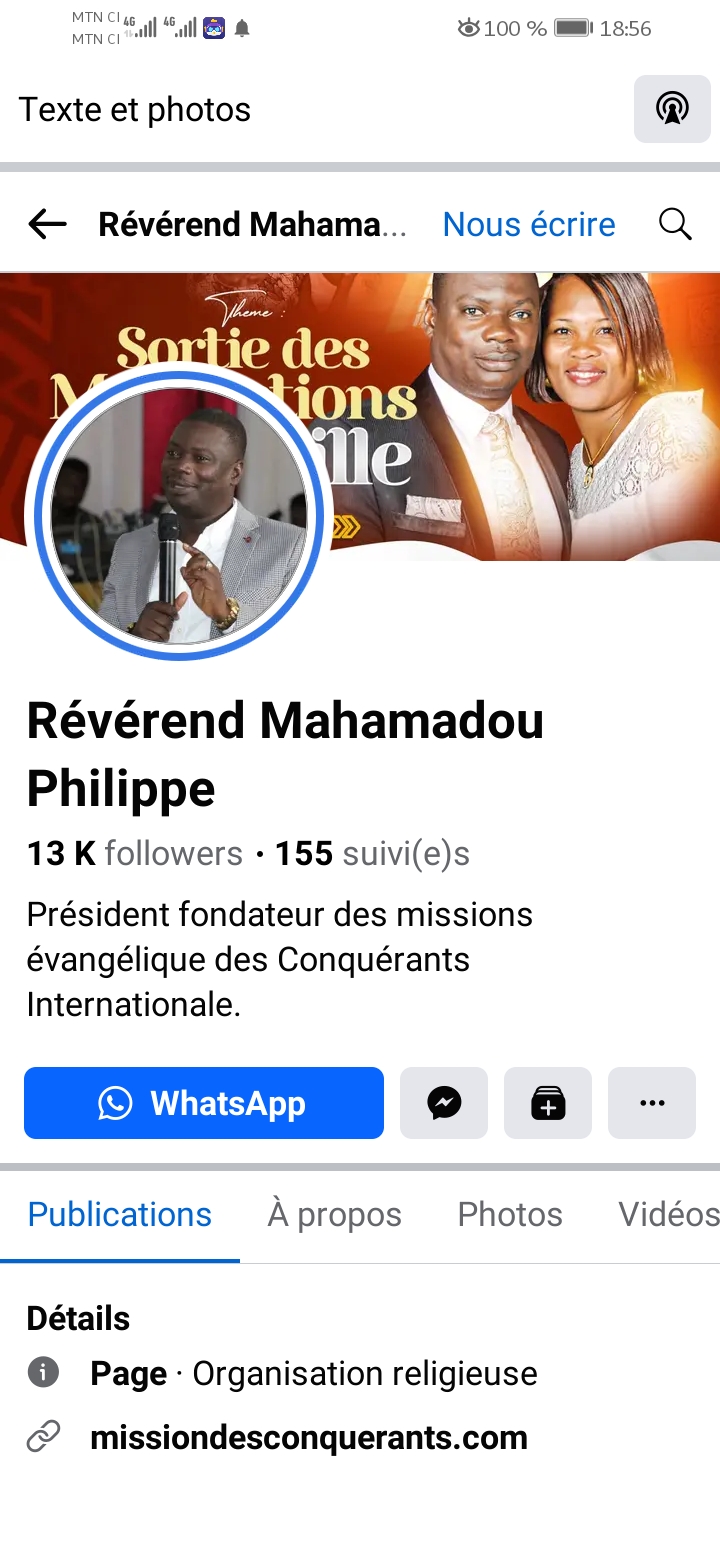Screen dimensions: 720x1560
Task: Open the Page · Organisation religieuse details row
Action: coord(314,1374)
